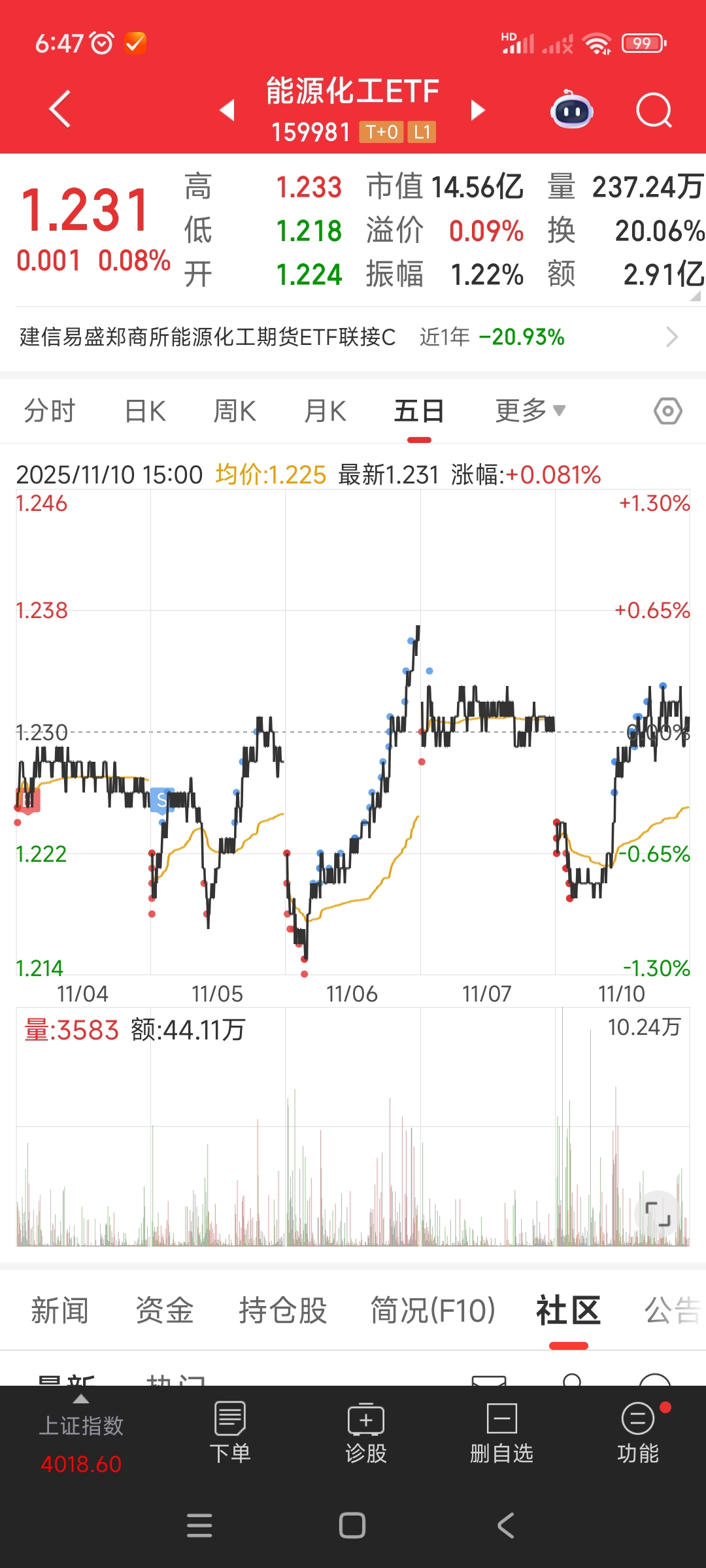Go back using the header arrow

(x=60, y=109)
